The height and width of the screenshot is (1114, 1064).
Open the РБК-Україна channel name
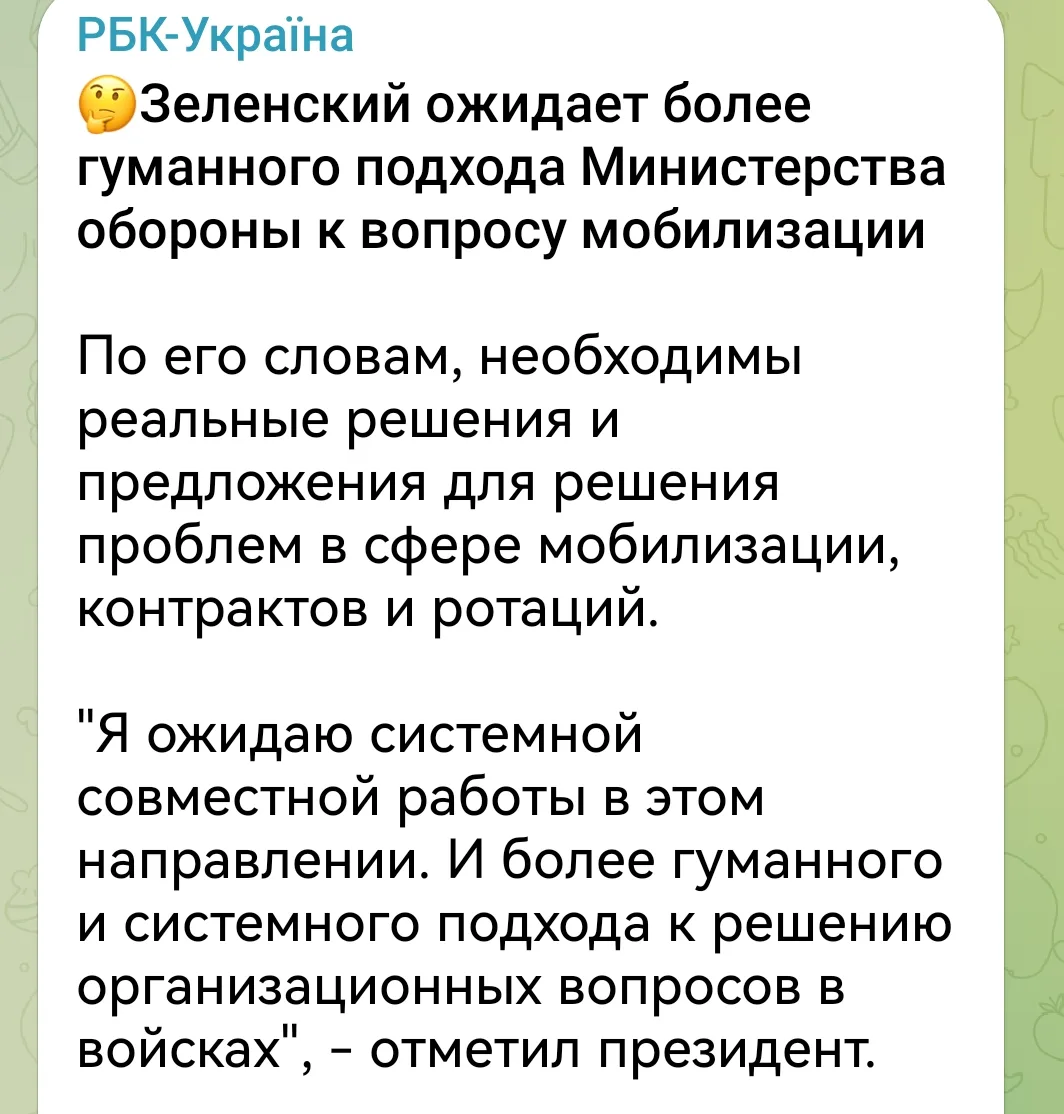[215, 36]
